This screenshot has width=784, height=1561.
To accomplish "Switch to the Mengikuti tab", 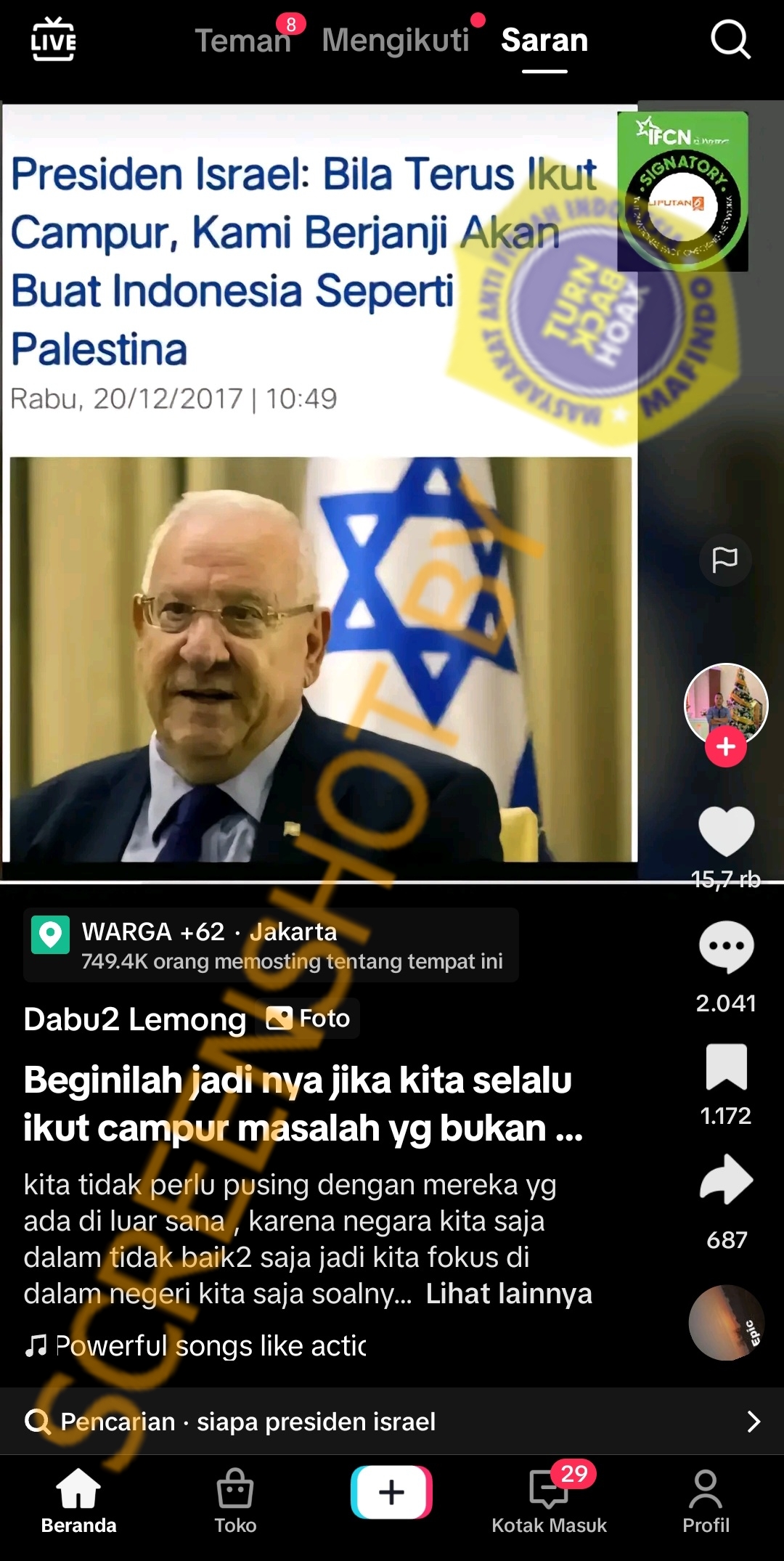I will tap(396, 41).
